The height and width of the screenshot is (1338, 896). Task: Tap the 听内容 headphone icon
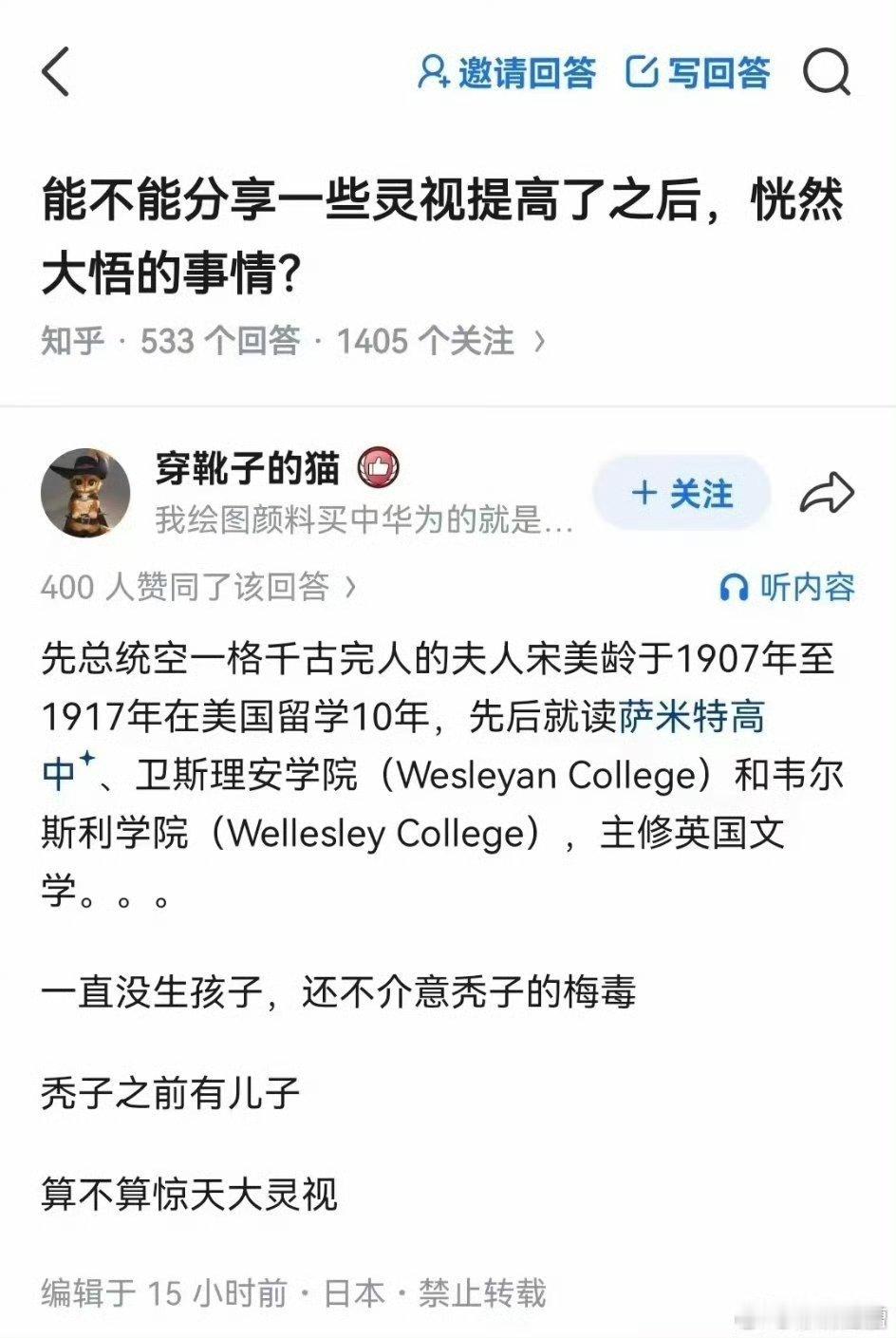tap(733, 587)
